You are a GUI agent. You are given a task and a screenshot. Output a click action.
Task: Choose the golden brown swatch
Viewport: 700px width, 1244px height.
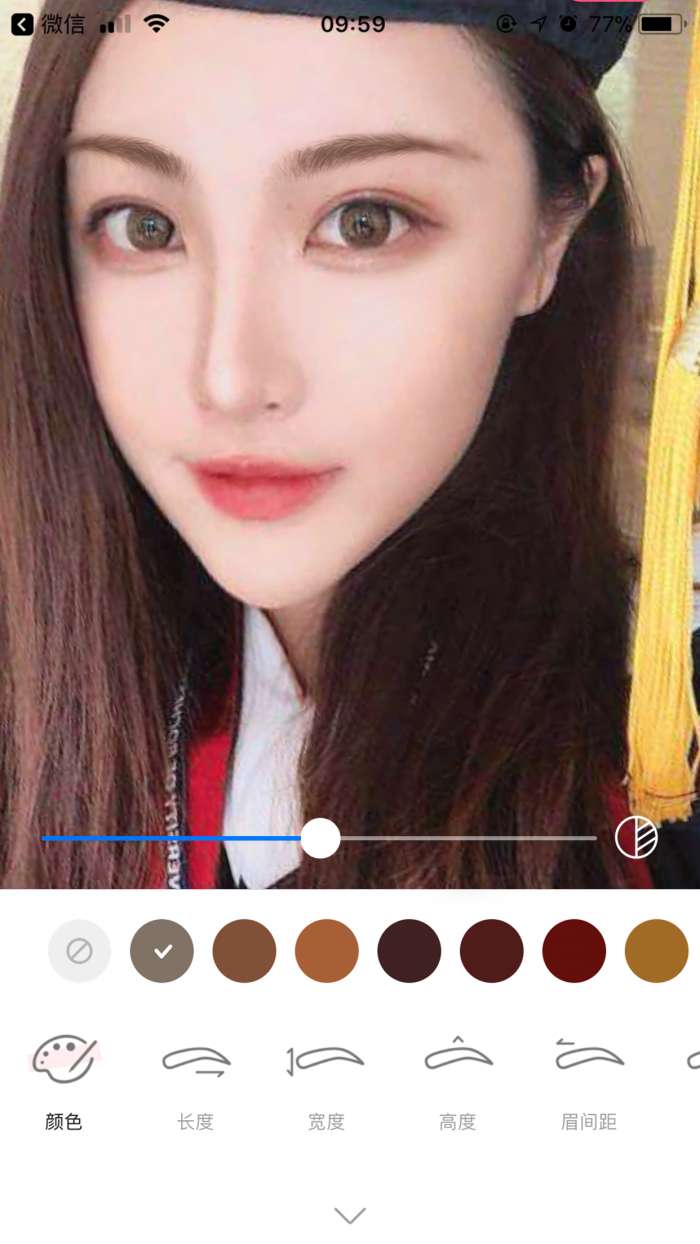point(657,951)
